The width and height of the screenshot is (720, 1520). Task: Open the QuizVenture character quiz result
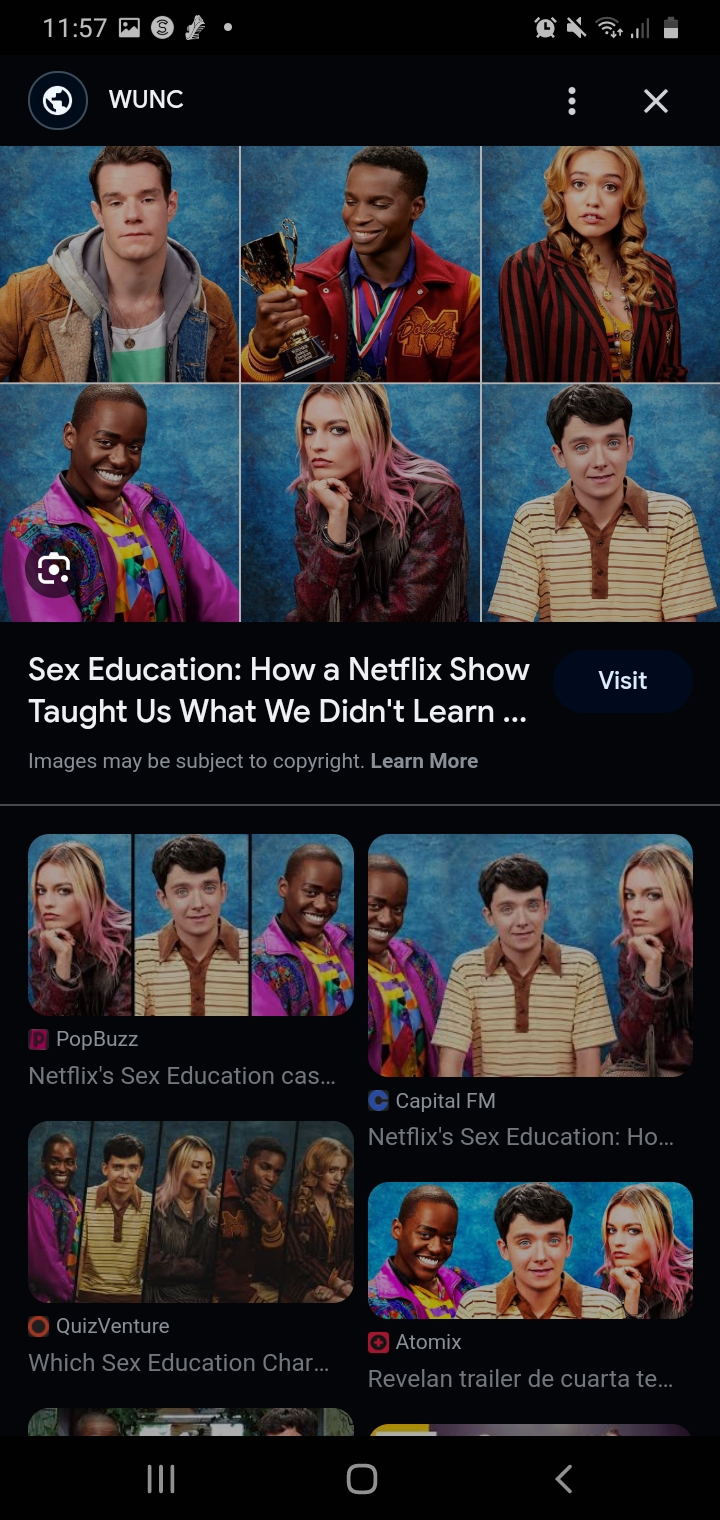(x=191, y=1211)
